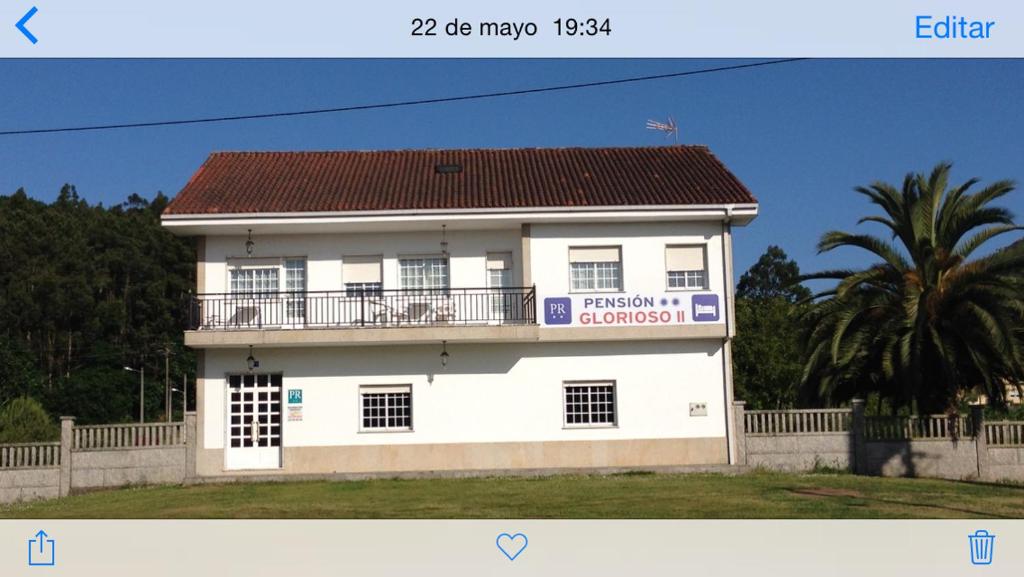Screen dimensions: 1024x577
Task: Mark the photo as favorite
Action: pyautogui.click(x=511, y=546)
